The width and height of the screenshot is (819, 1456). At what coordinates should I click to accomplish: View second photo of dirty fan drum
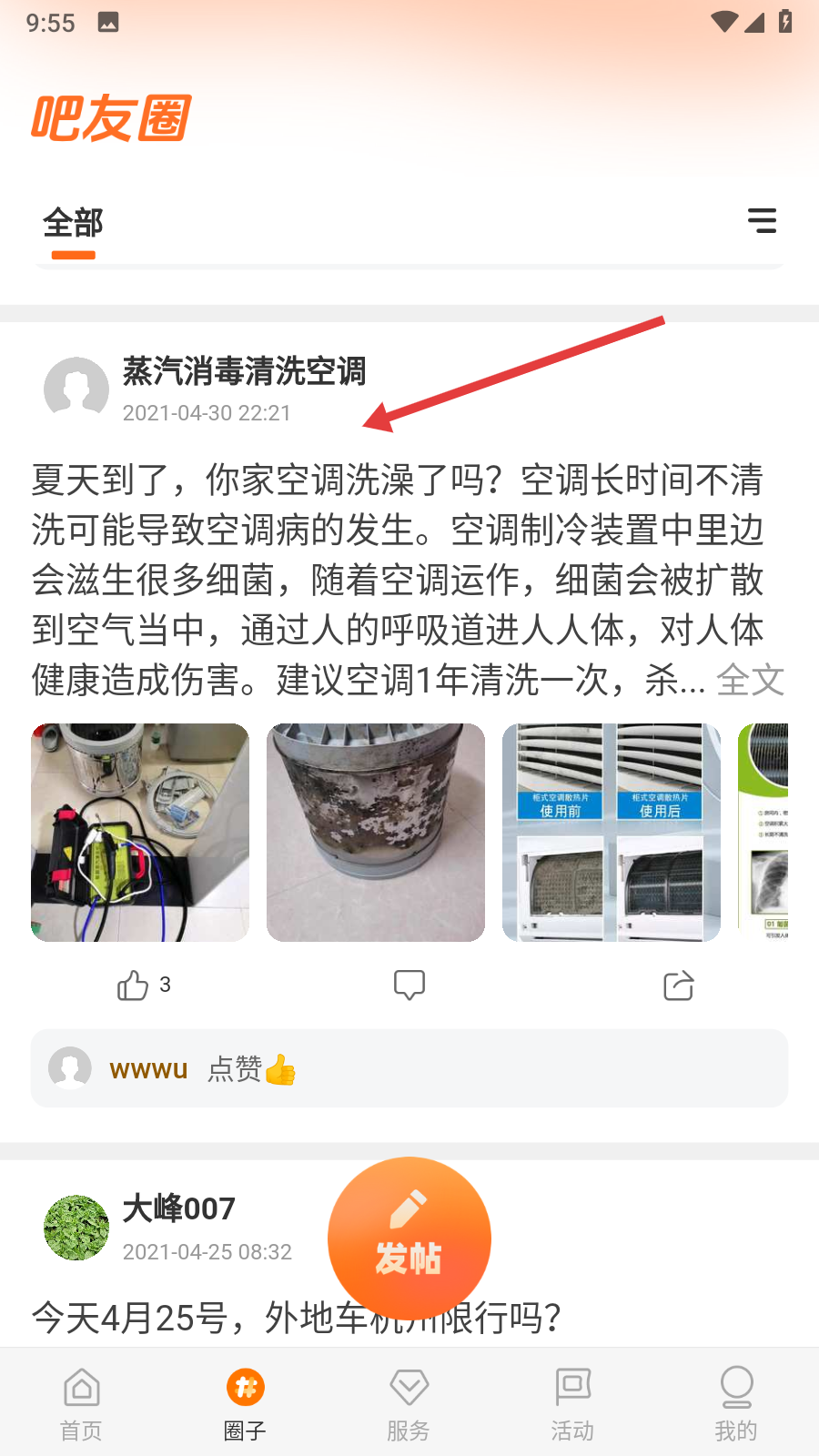(376, 833)
